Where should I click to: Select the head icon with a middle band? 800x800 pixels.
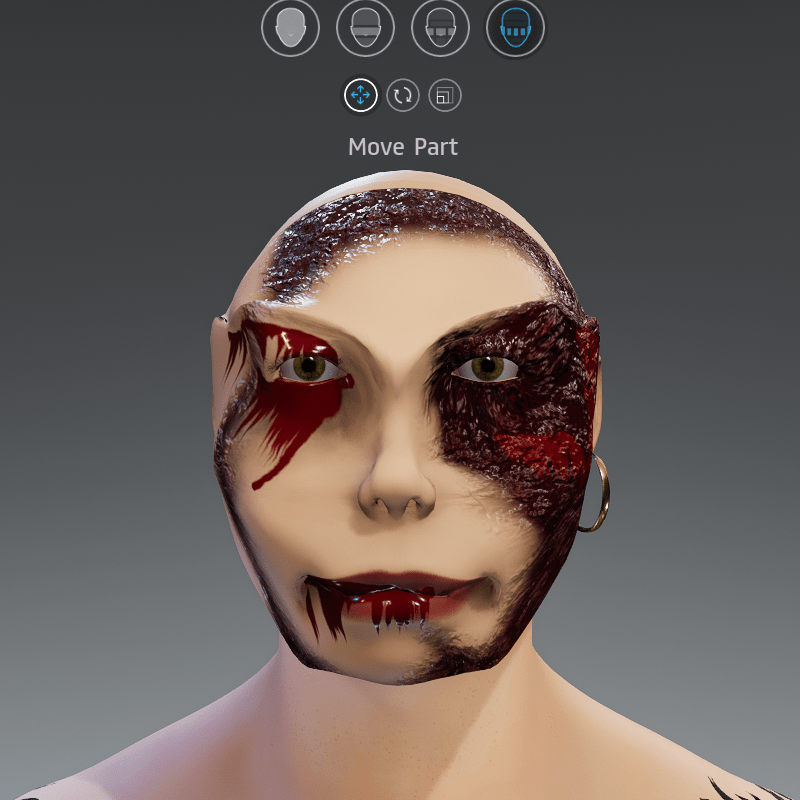[366, 28]
